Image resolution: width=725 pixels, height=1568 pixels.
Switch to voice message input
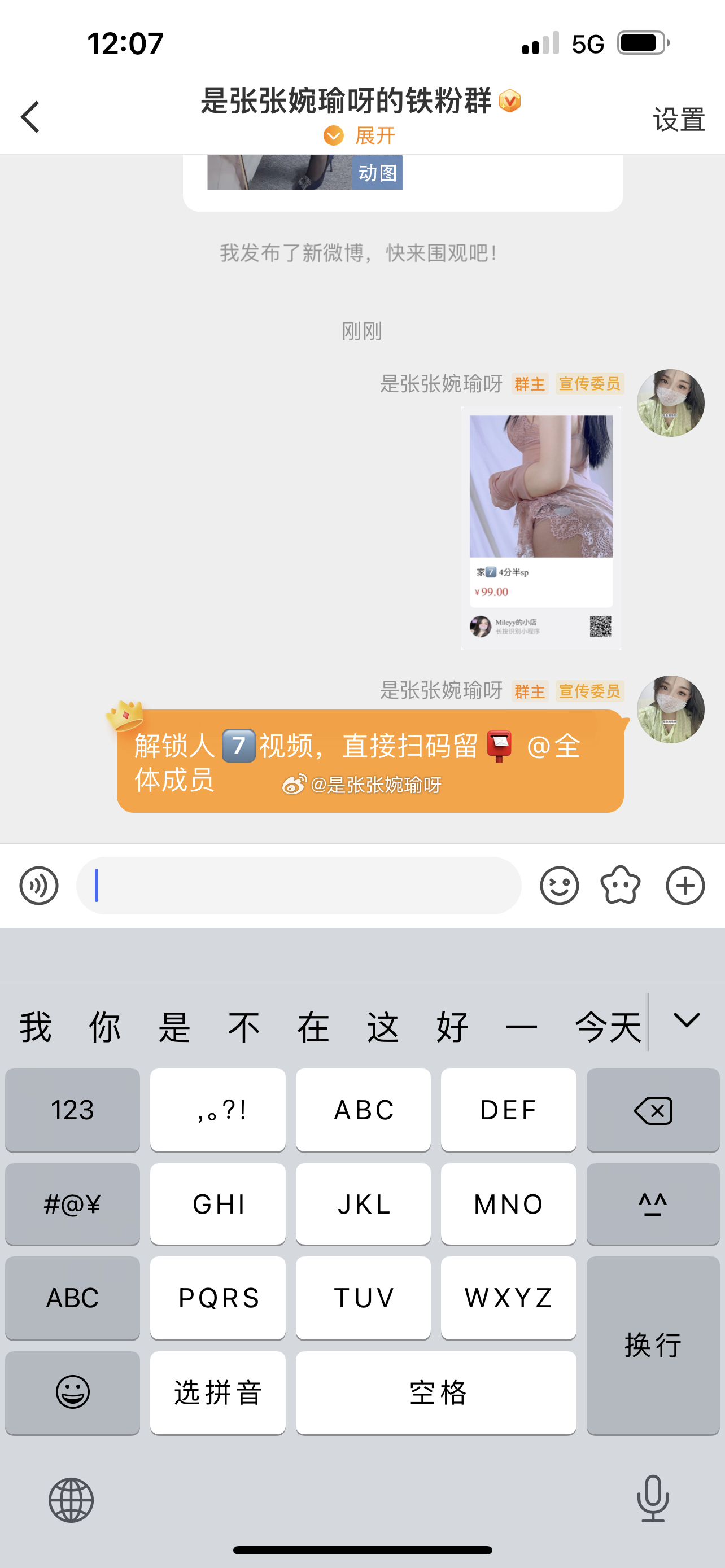[39, 886]
